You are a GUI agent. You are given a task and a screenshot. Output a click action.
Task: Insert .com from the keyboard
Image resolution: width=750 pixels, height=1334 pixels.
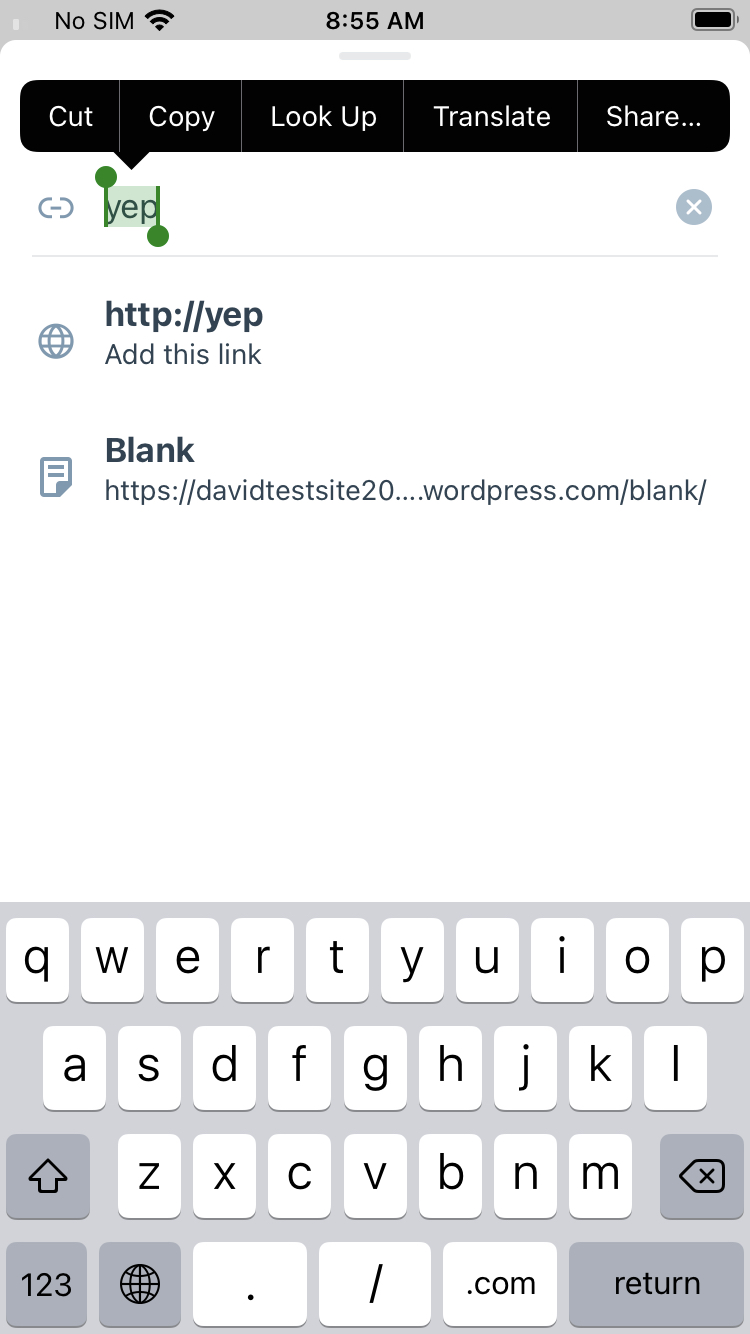point(500,1284)
